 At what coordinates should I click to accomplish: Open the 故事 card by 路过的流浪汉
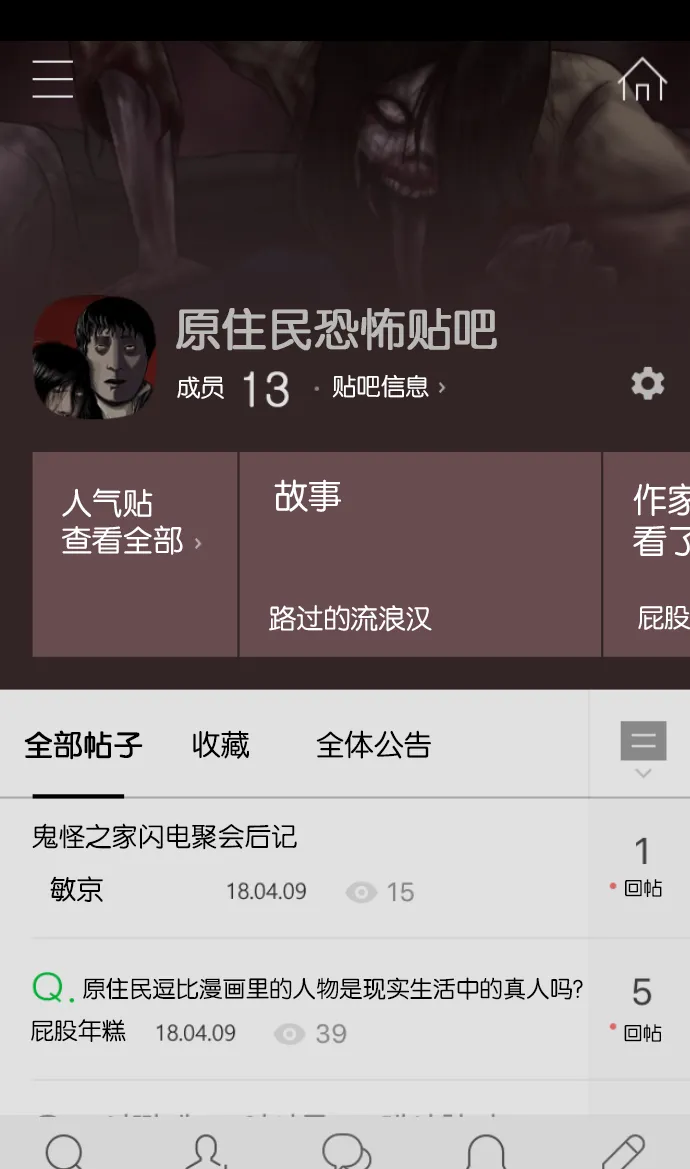420,554
